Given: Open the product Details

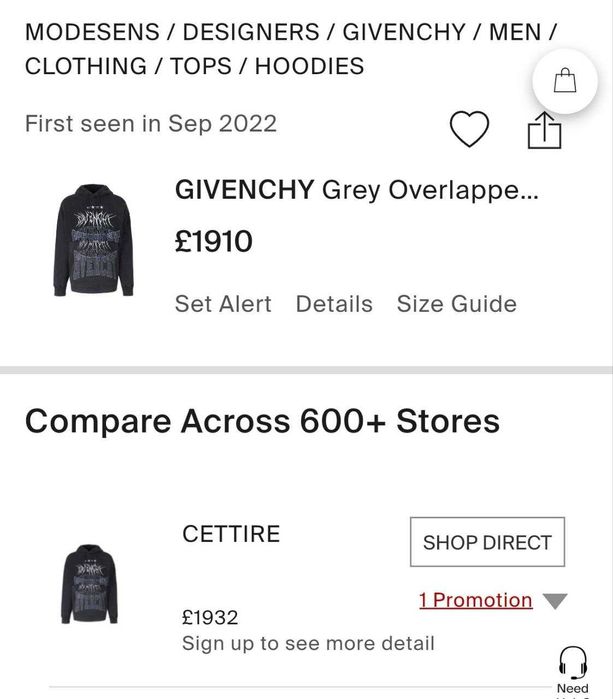Looking at the screenshot, I should click(x=334, y=304).
